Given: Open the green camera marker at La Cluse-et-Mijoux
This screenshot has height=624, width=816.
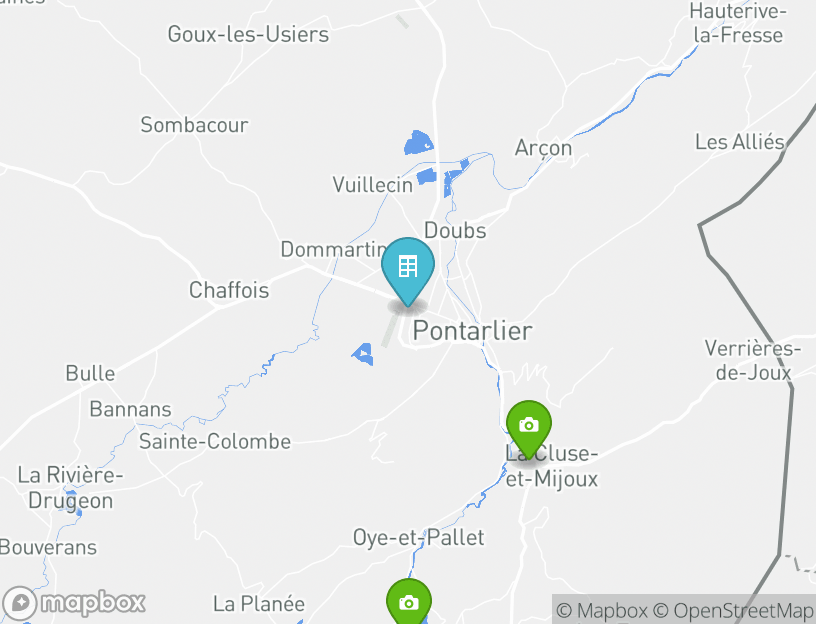Looking at the screenshot, I should click(529, 427).
